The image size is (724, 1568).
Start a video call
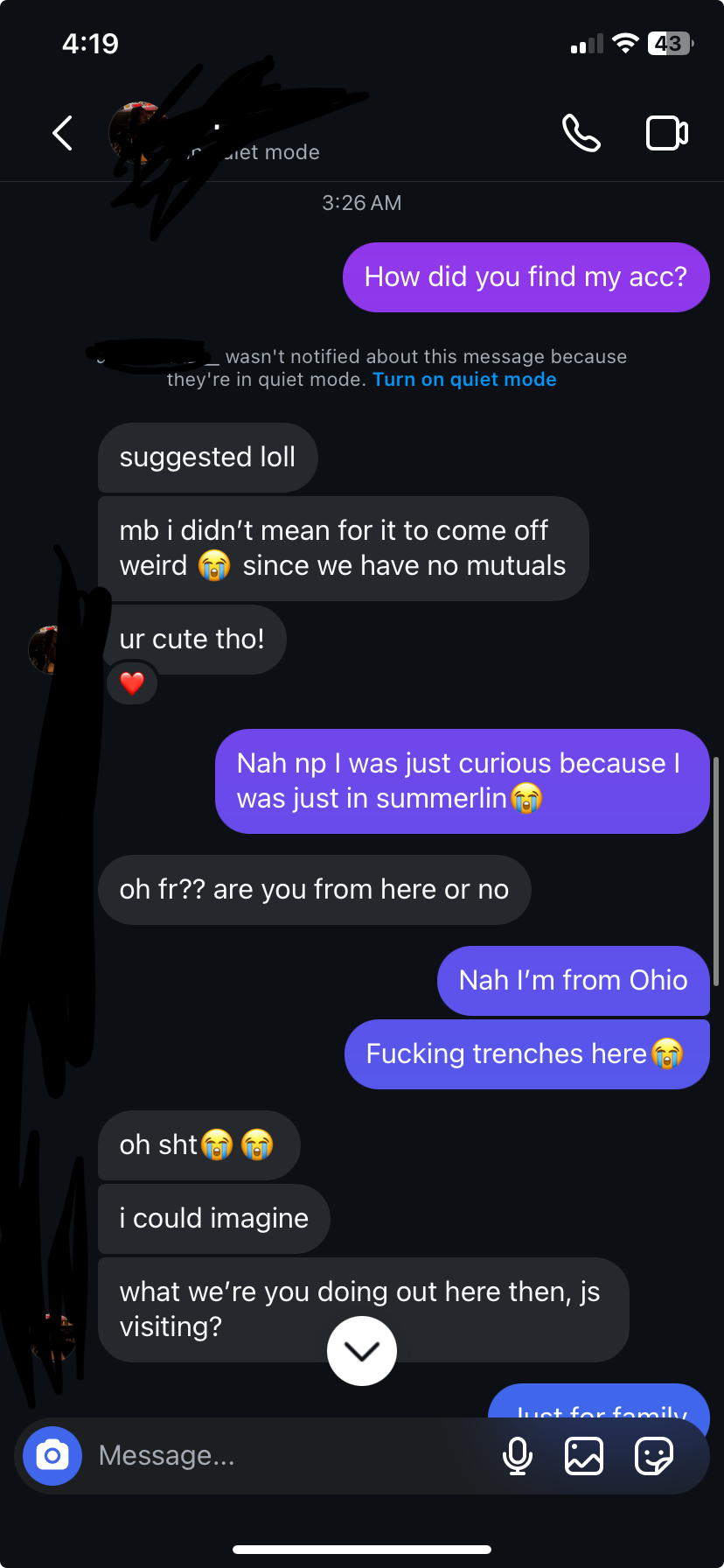tap(666, 133)
